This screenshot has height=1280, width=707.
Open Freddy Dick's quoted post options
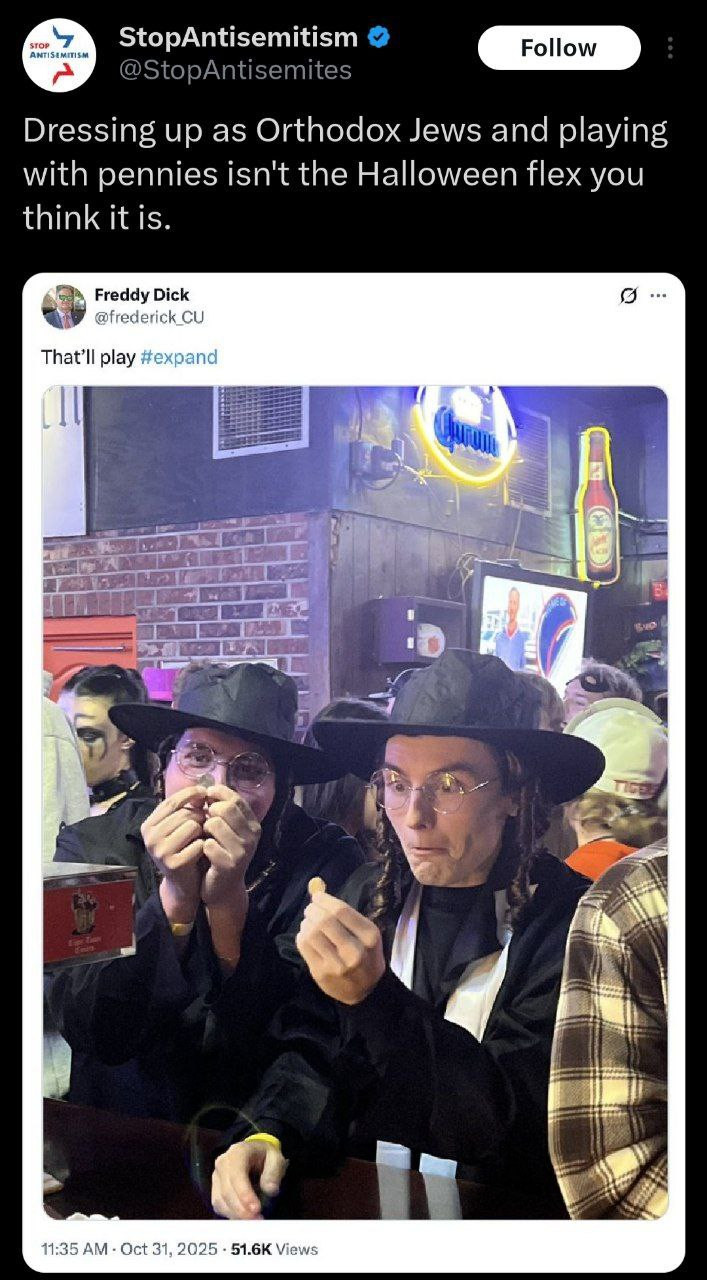tap(657, 296)
